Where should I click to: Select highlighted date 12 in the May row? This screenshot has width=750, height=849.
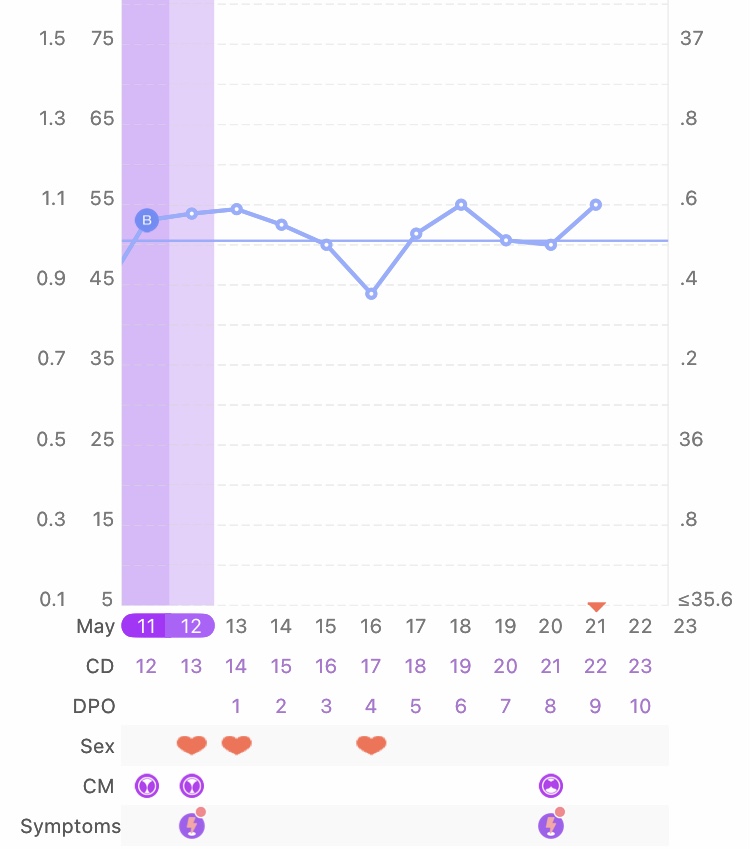click(191, 626)
